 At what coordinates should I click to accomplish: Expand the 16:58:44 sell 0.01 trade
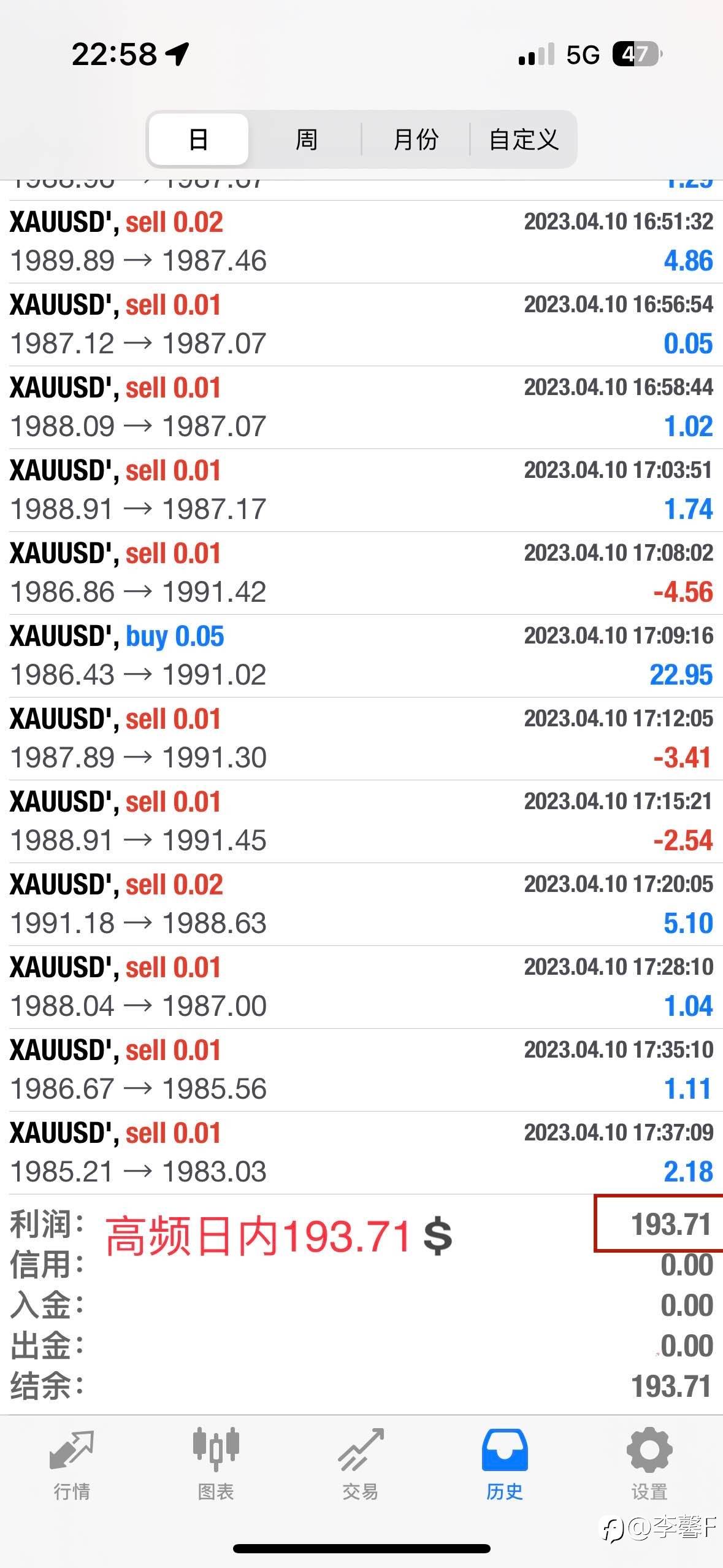pos(361,407)
